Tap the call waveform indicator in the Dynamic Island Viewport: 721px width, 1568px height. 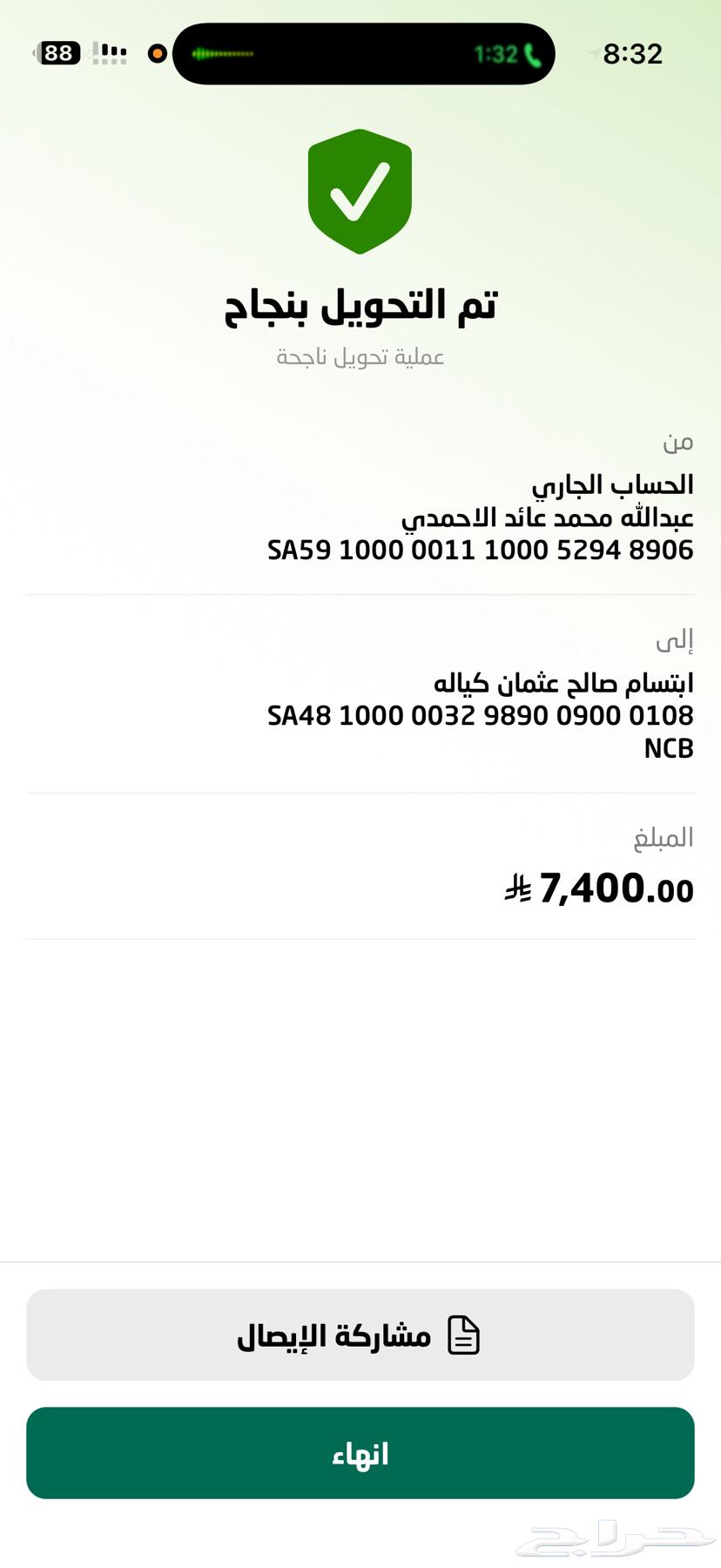(x=222, y=54)
